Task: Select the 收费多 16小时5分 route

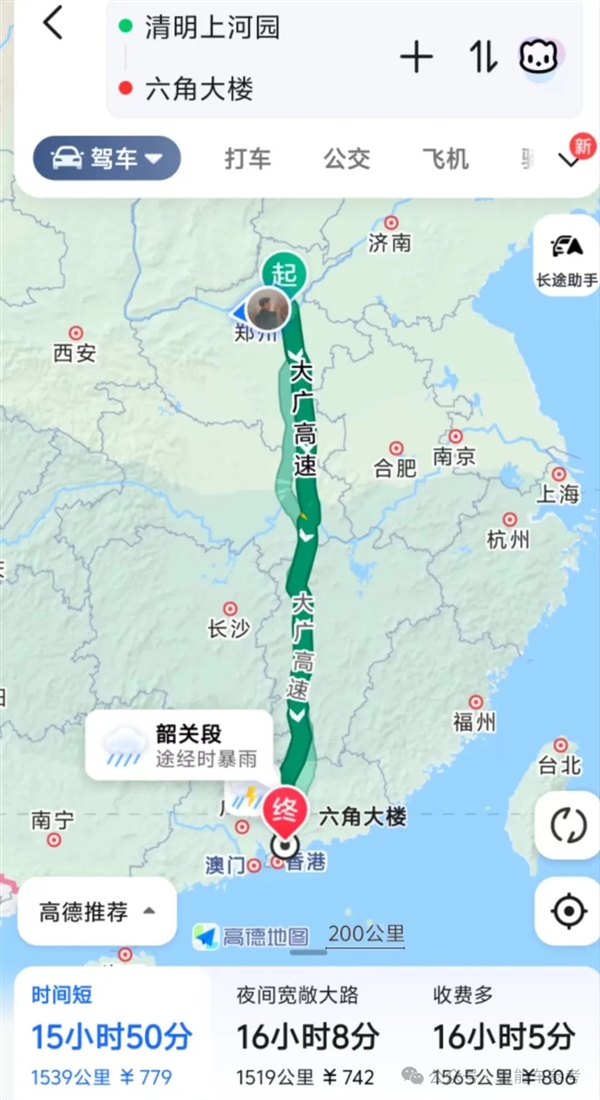Action: pos(504,1035)
